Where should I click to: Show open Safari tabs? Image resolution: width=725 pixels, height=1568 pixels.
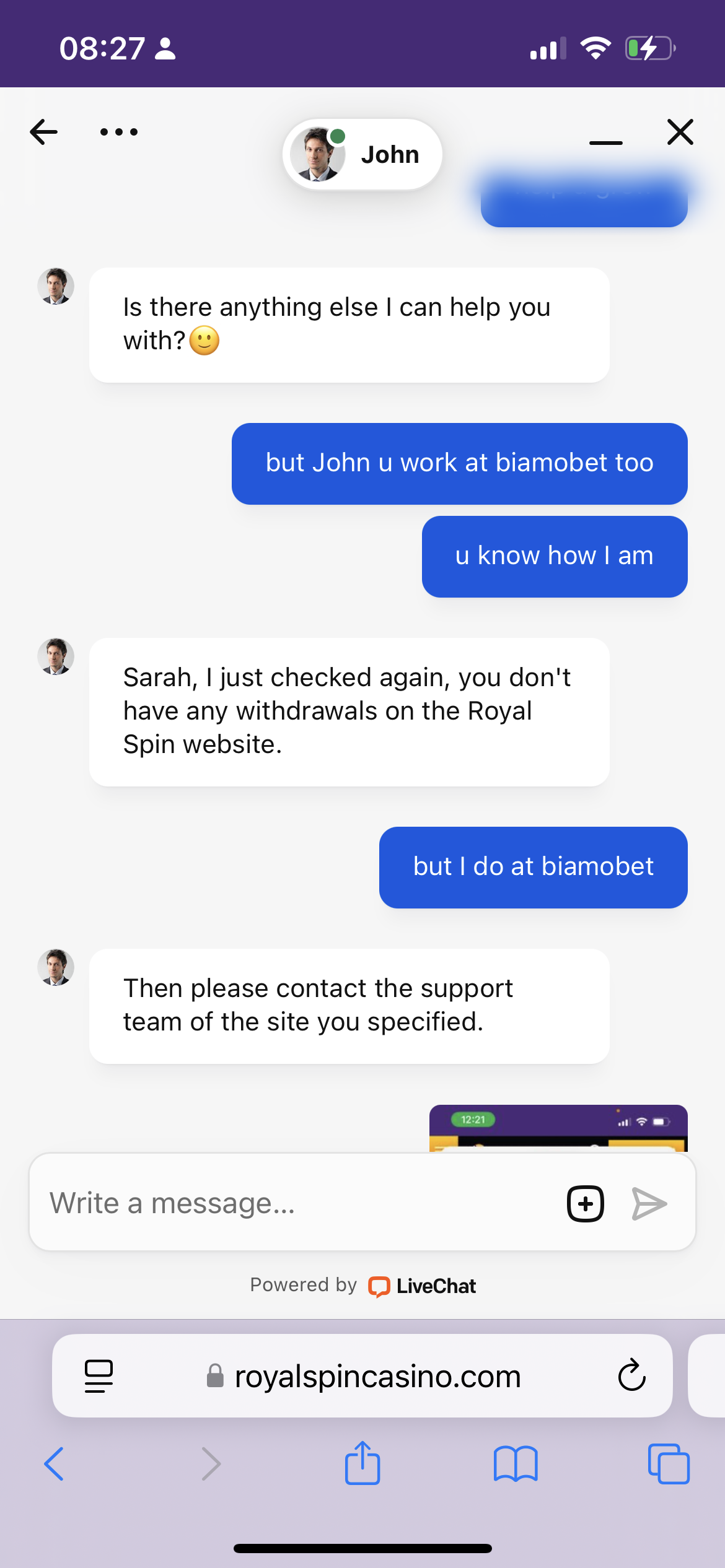pyautogui.click(x=669, y=1464)
